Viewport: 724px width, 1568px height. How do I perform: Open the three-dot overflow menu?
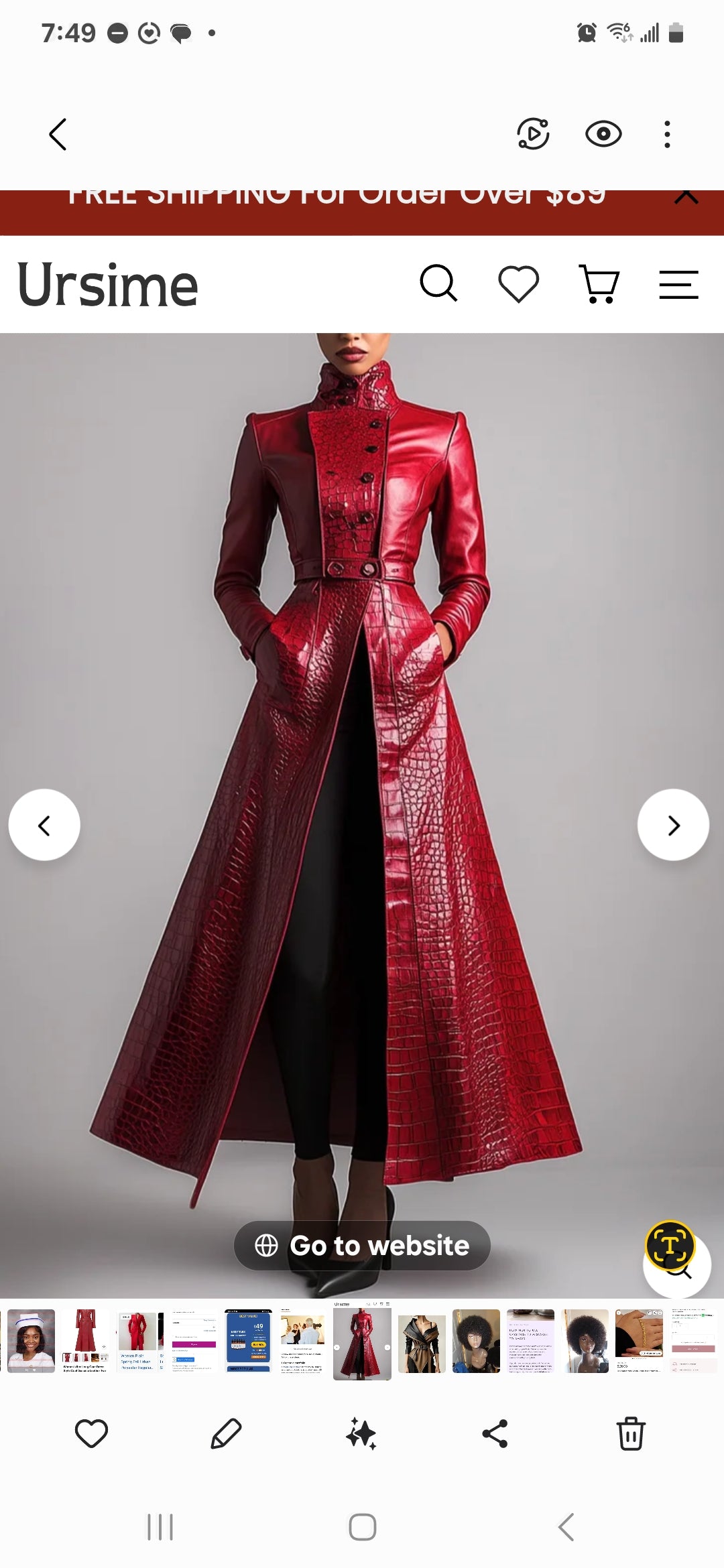click(x=666, y=134)
